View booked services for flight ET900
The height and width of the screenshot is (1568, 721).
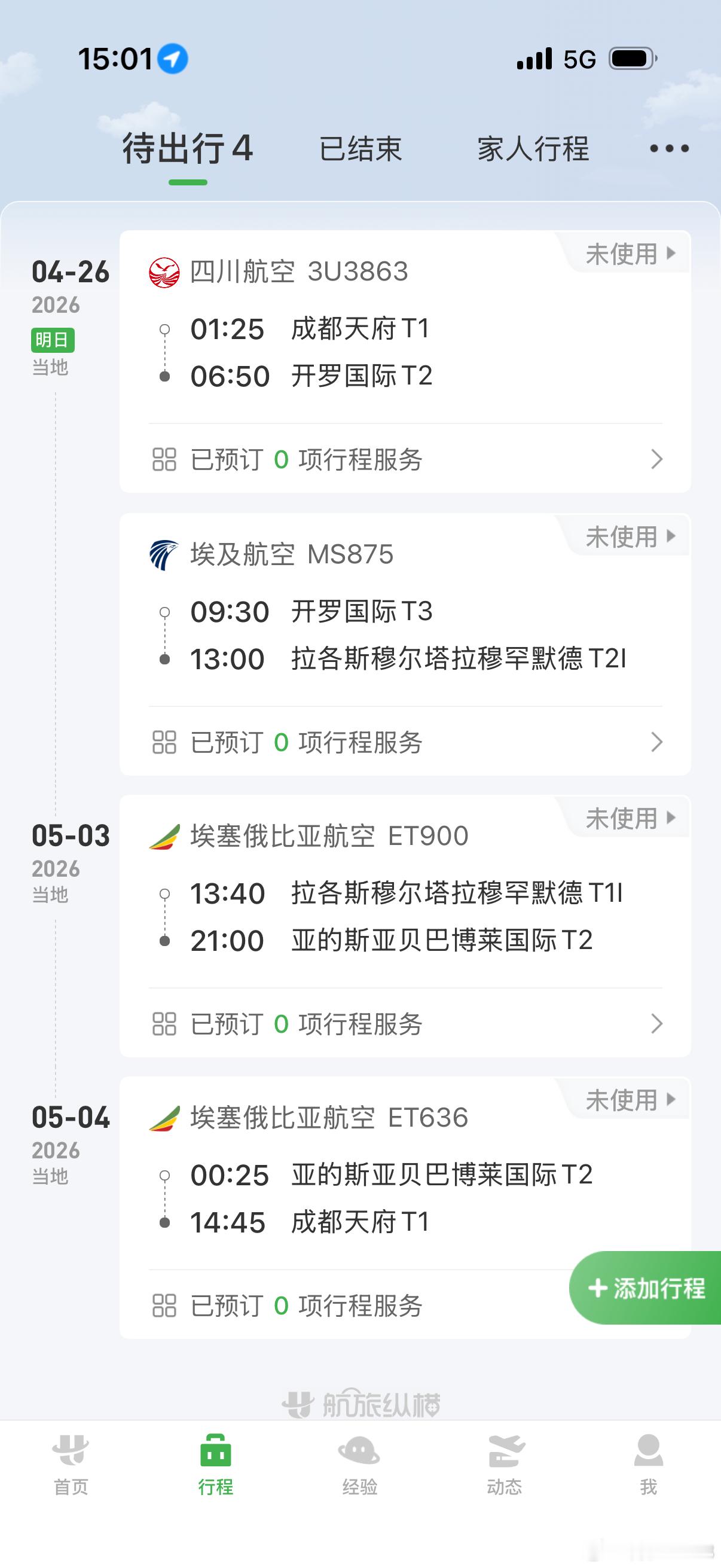pos(405,1024)
